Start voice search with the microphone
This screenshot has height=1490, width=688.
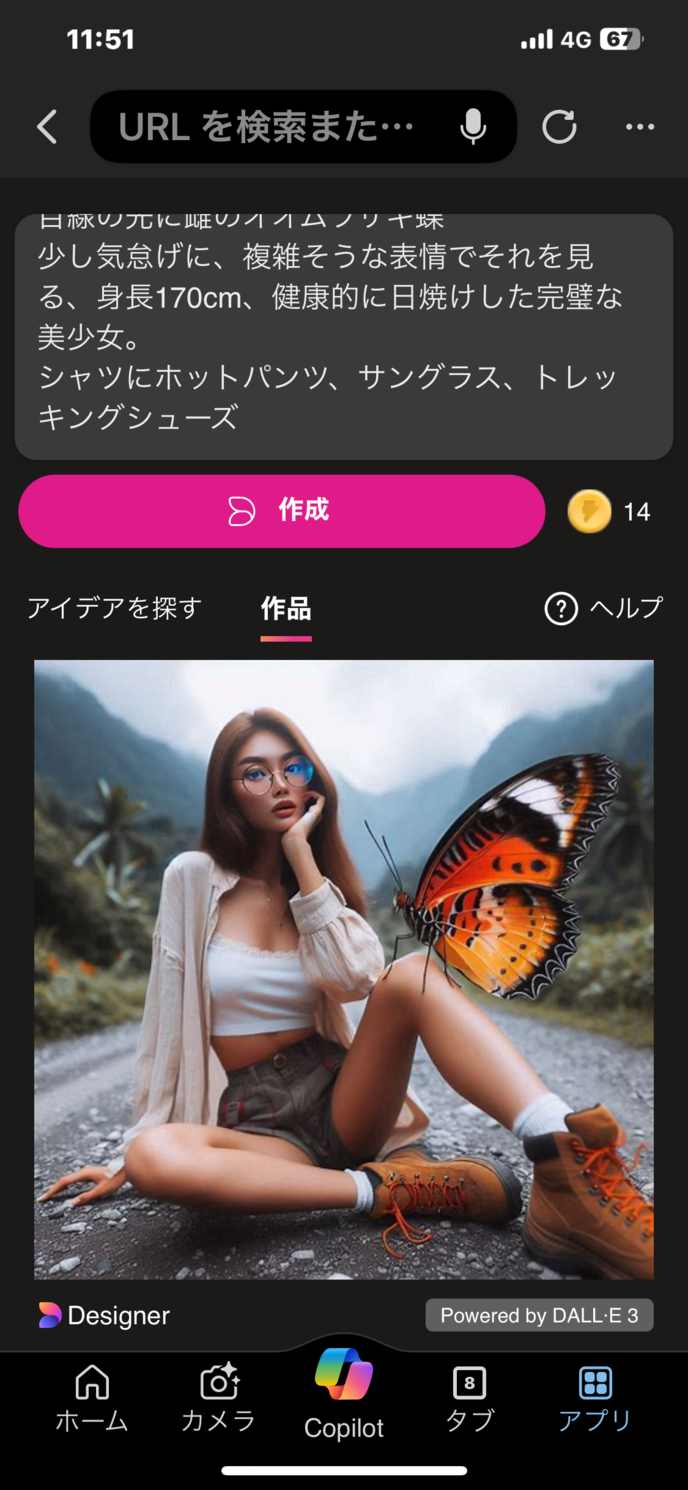[473, 127]
